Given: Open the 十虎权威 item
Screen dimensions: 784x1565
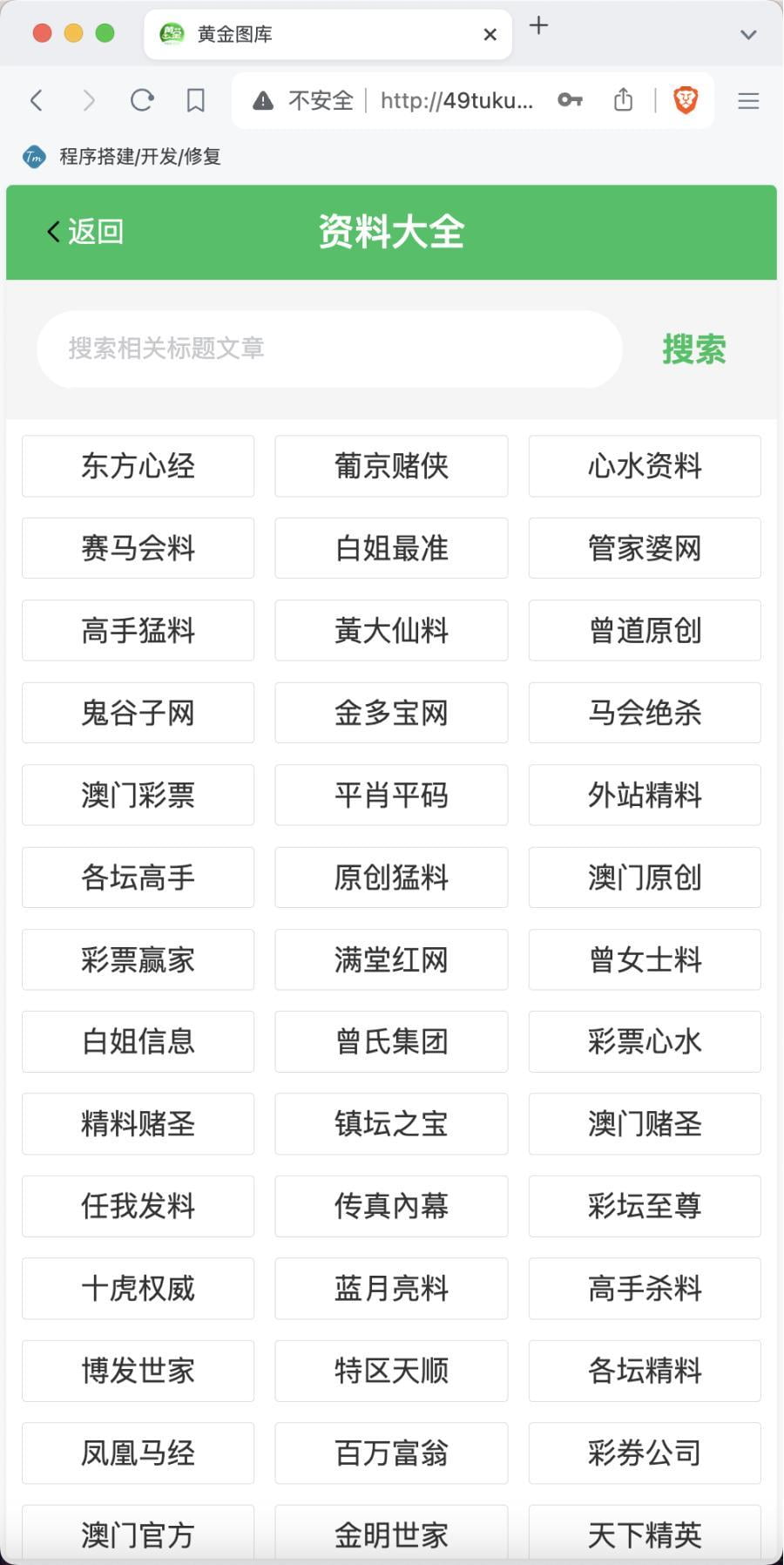Looking at the screenshot, I should pos(138,1288).
